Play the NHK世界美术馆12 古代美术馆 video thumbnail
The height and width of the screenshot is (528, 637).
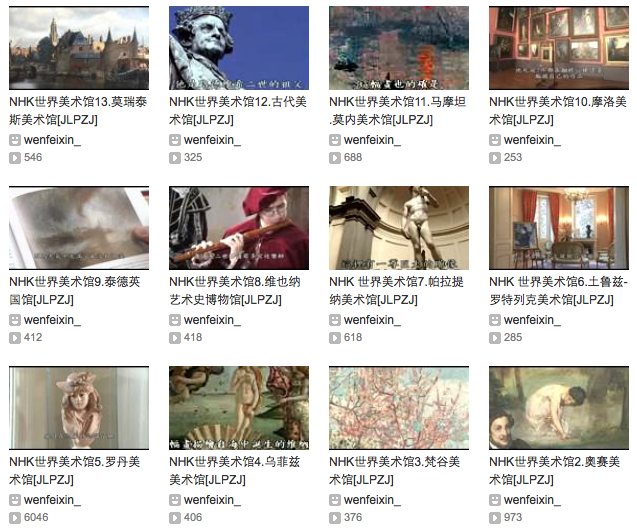(239, 48)
